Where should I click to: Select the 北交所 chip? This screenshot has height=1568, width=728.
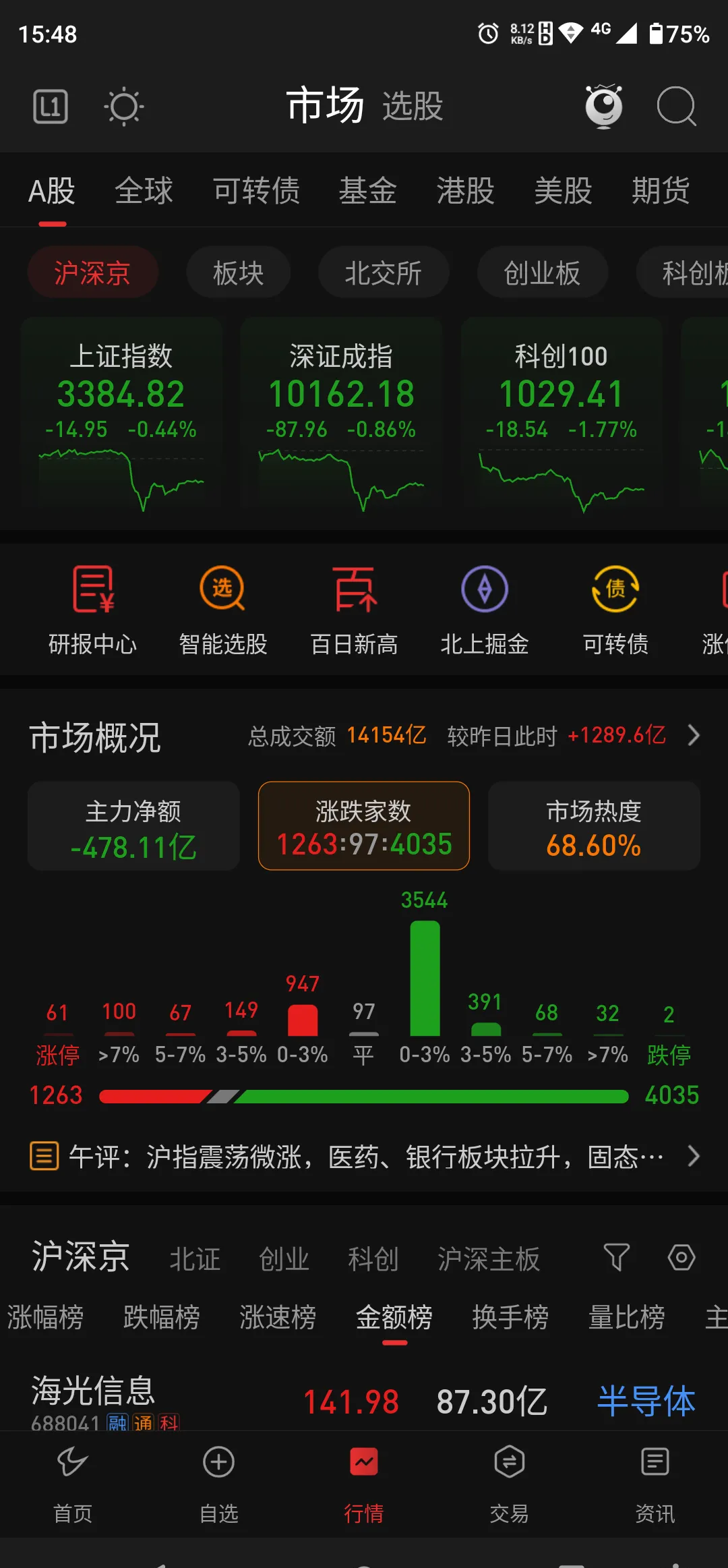point(383,273)
